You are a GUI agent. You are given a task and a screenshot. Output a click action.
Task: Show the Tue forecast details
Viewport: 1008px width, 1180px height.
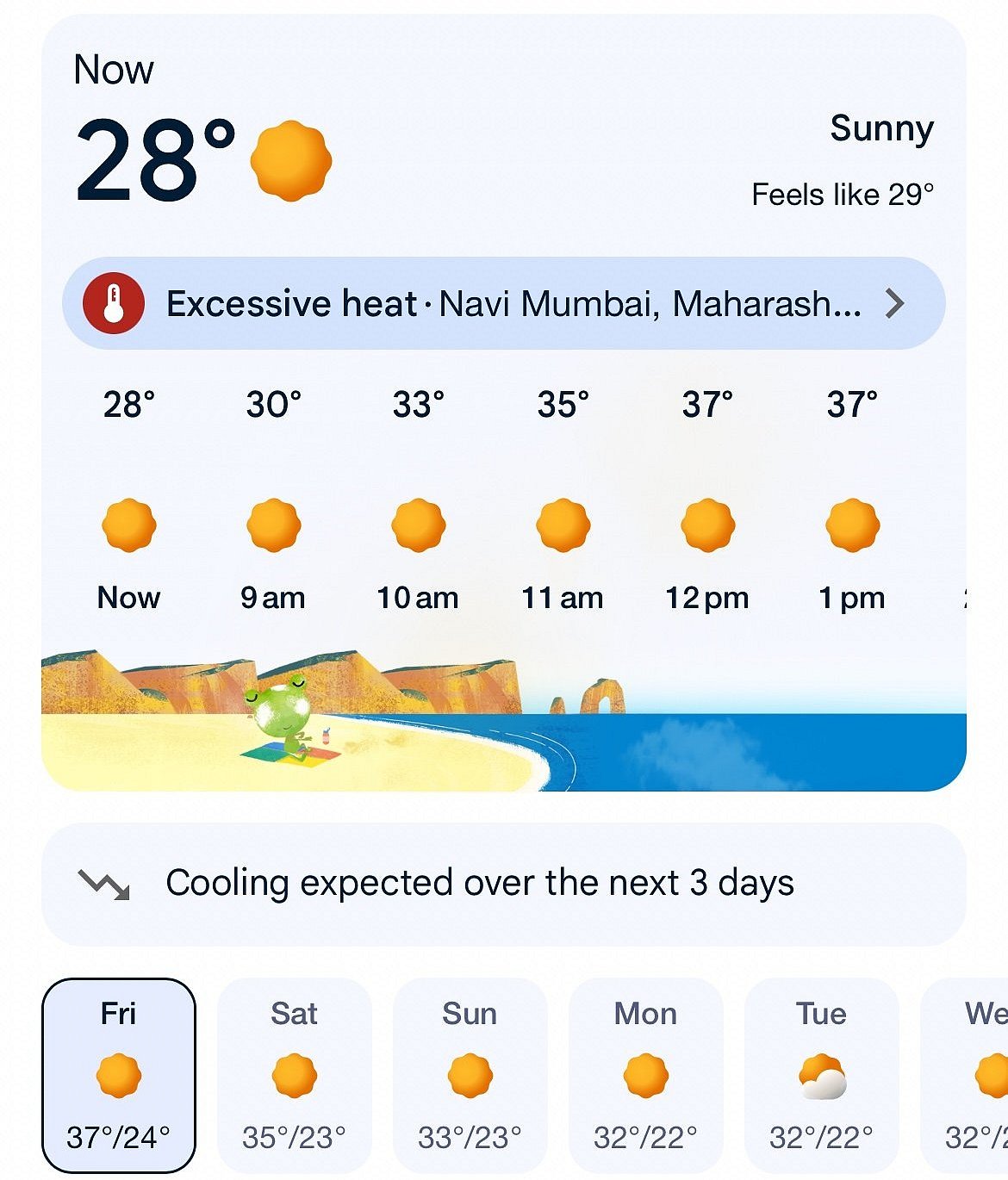pos(821,1075)
